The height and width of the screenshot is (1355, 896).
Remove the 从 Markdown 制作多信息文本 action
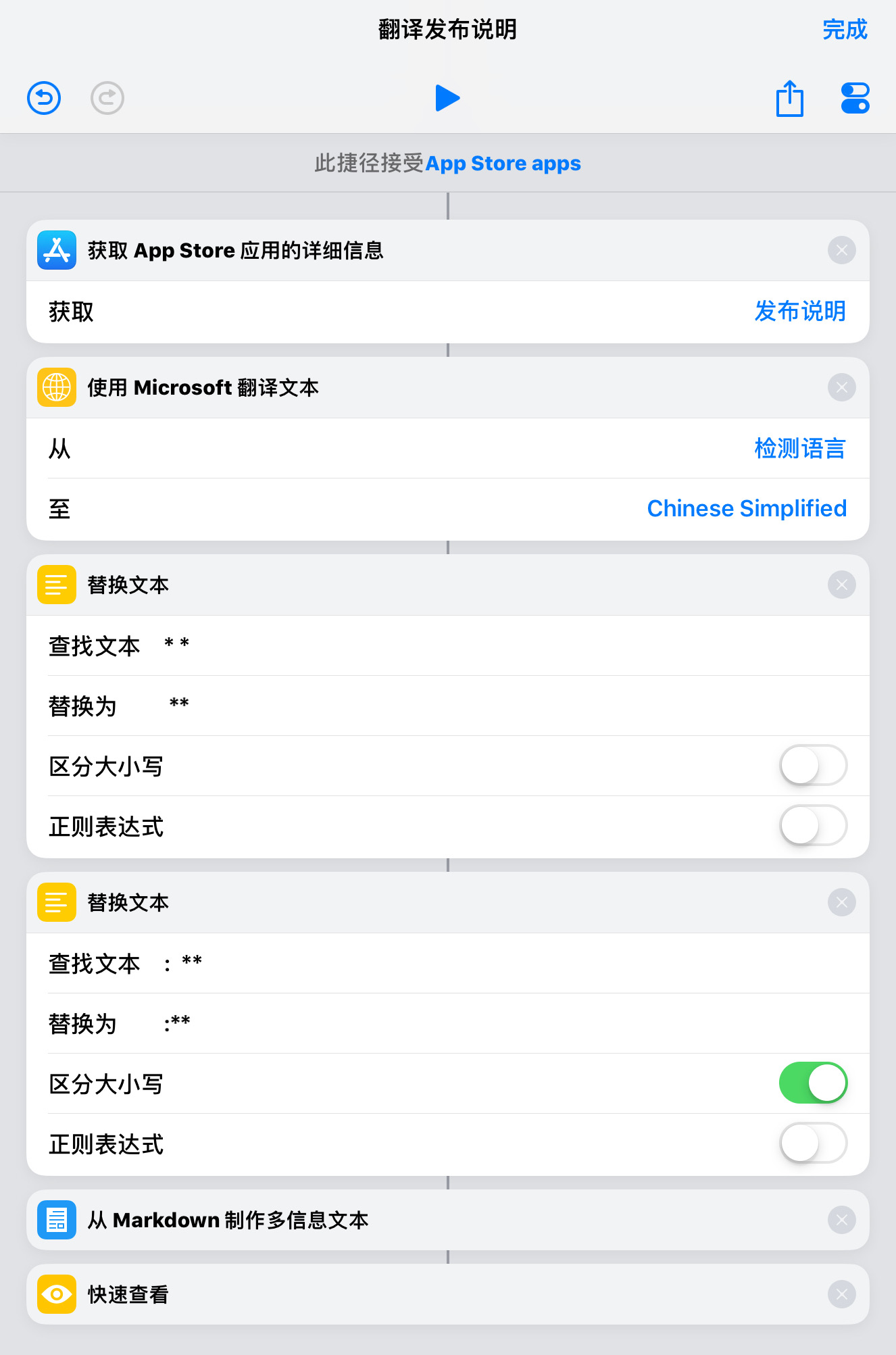(x=841, y=1221)
